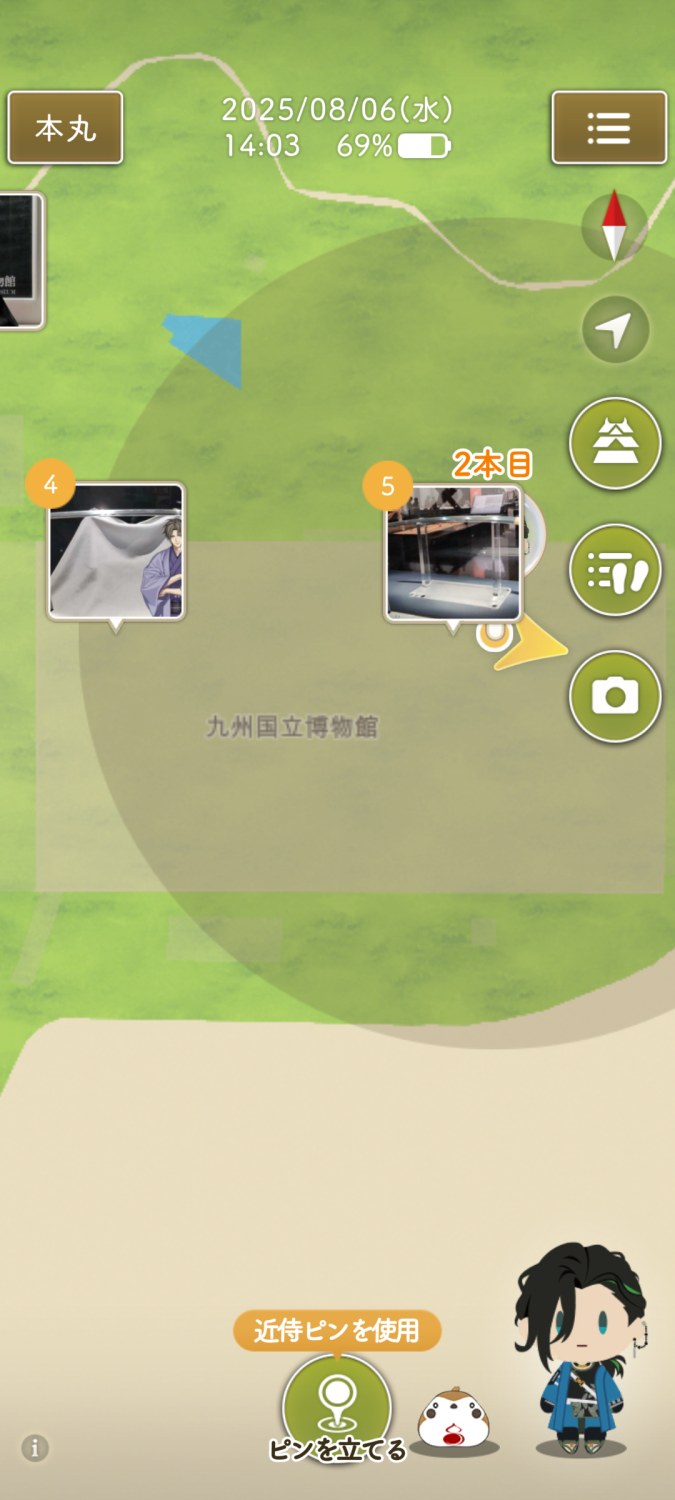This screenshot has width=675, height=1500.
Task: Open the castle icon button
Action: 615,444
